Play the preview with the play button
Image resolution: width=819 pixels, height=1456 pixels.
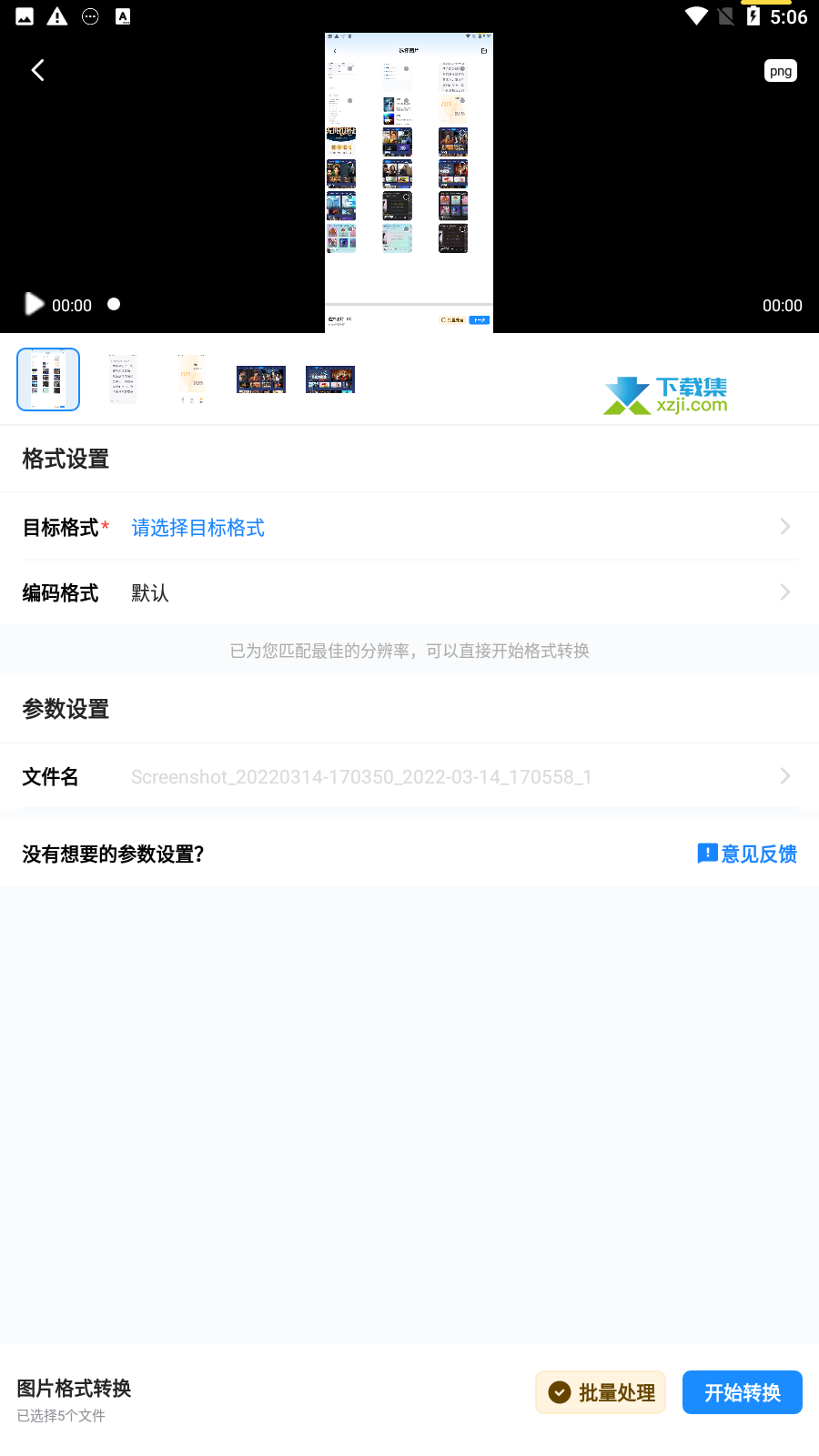coord(34,304)
